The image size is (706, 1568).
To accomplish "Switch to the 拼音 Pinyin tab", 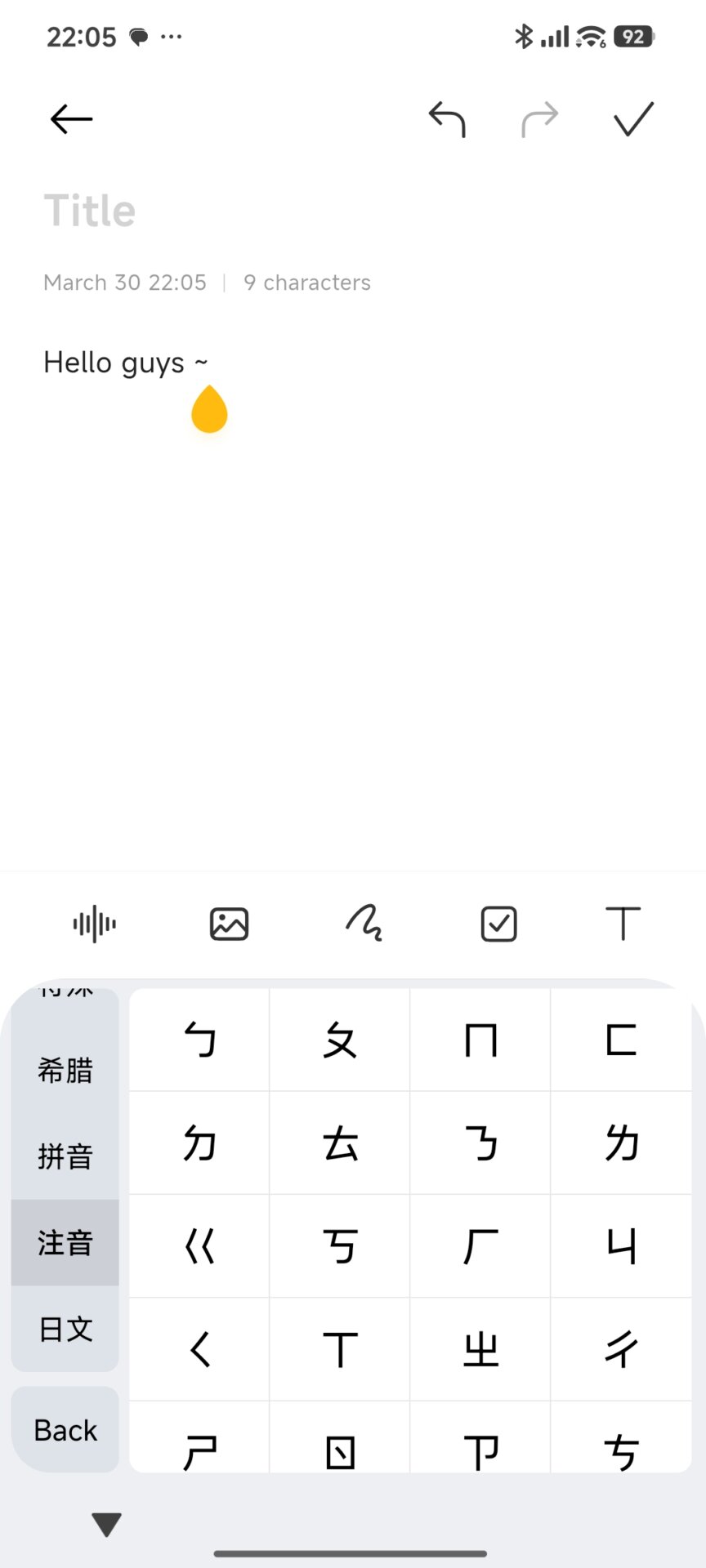I will 65,1156.
